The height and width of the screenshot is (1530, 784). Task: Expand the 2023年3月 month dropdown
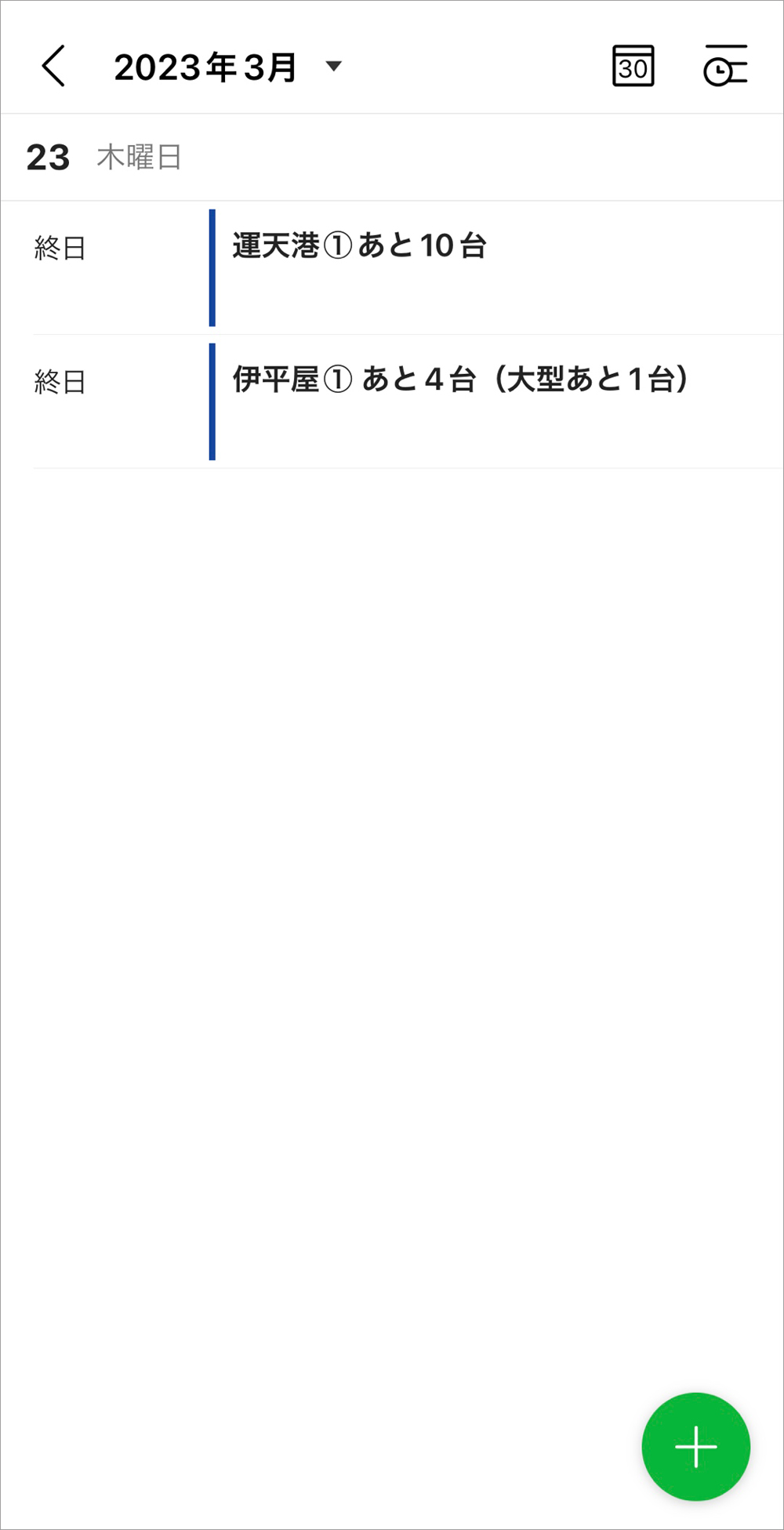point(334,66)
